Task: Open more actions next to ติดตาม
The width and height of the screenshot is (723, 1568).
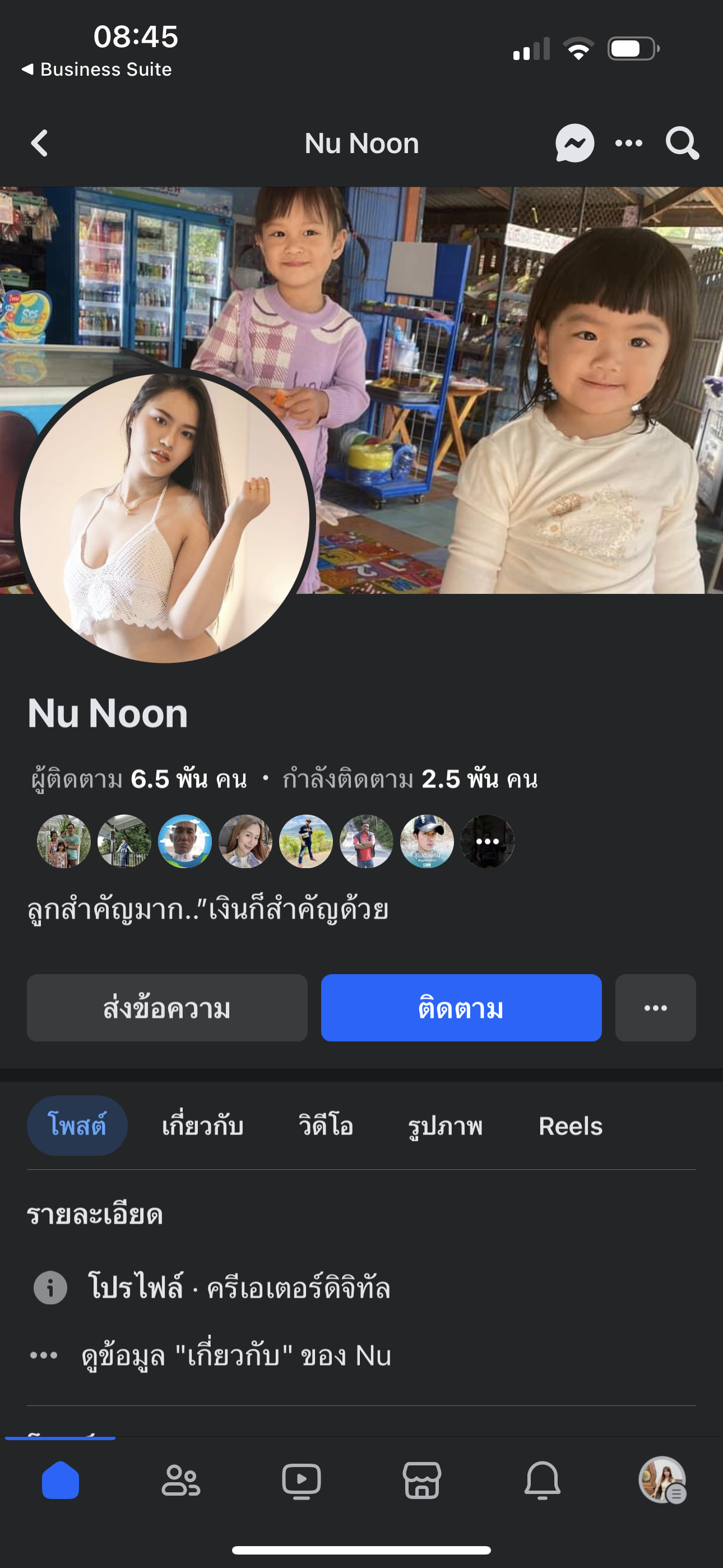Action: (x=655, y=1008)
